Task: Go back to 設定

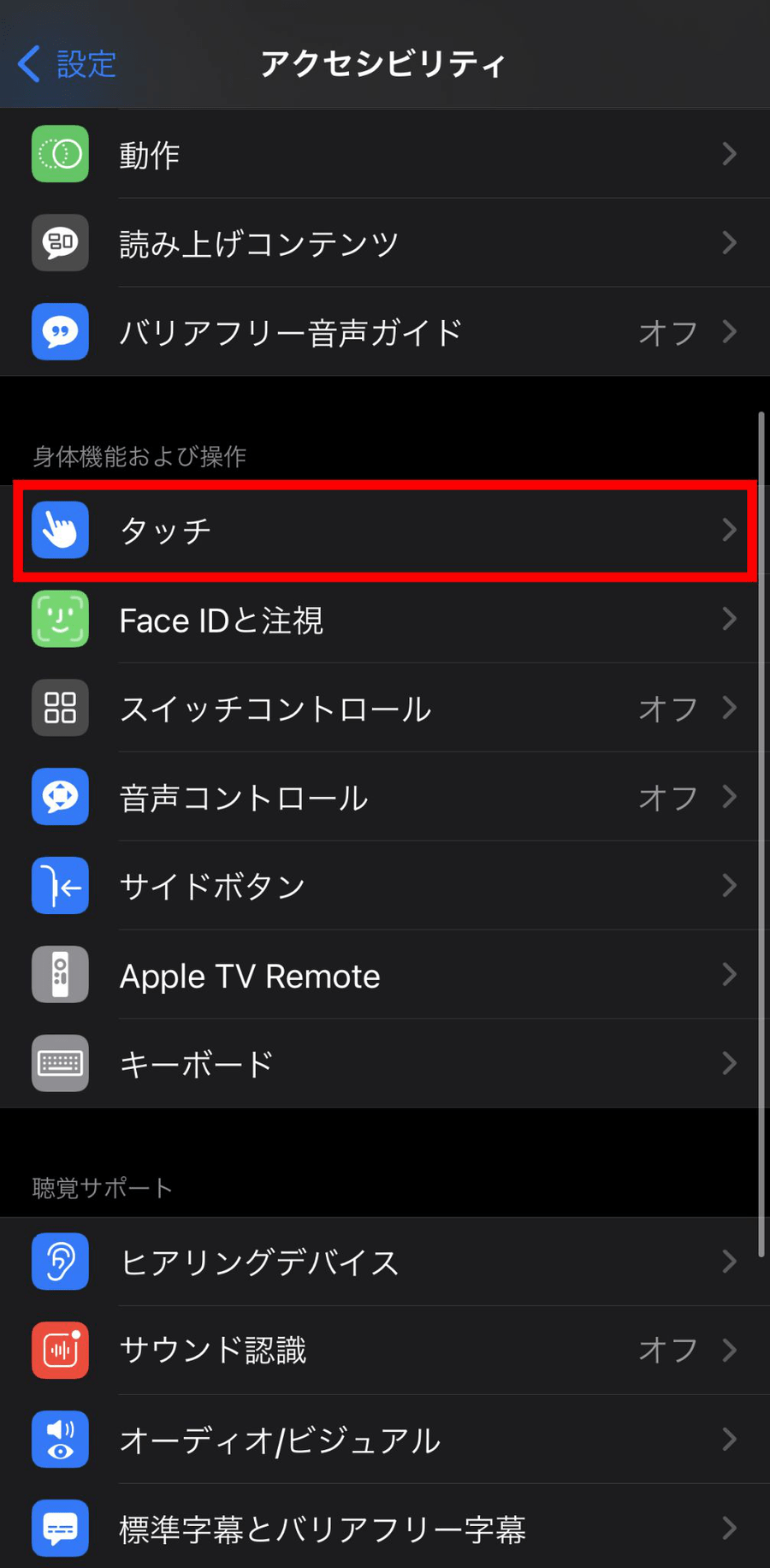Action: [67, 64]
